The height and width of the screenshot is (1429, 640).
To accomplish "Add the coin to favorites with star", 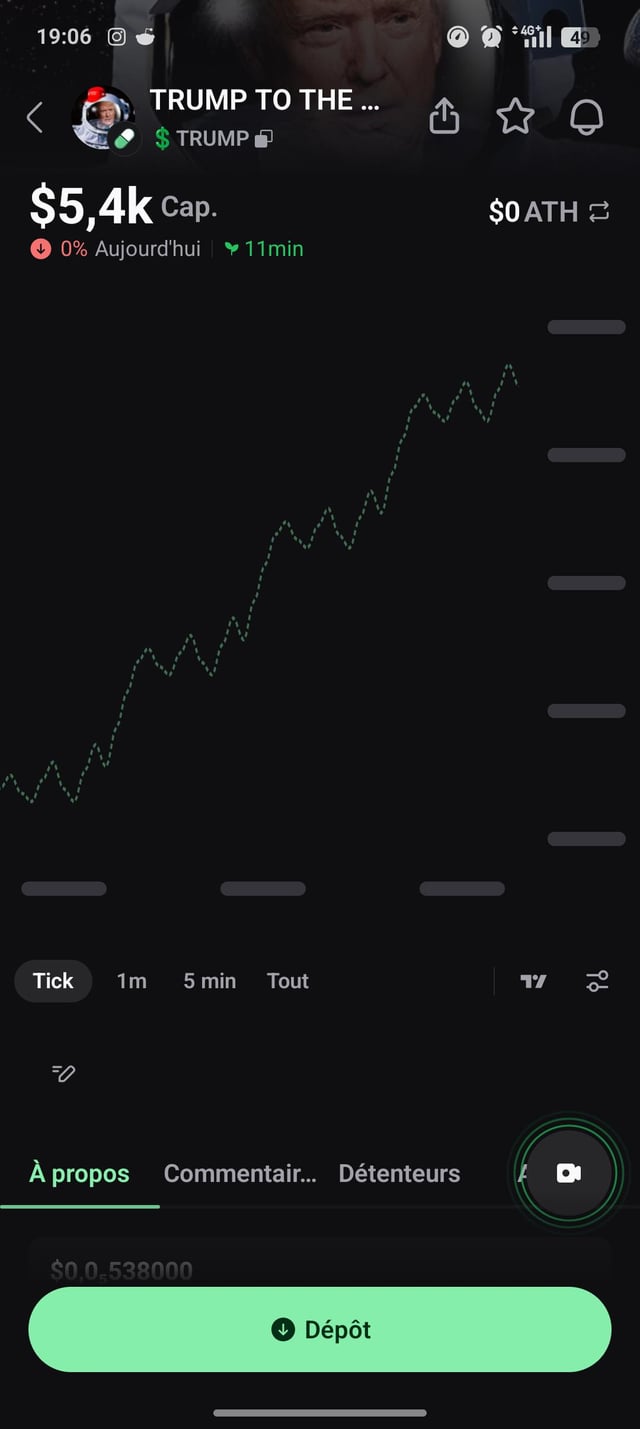I will 515,117.
